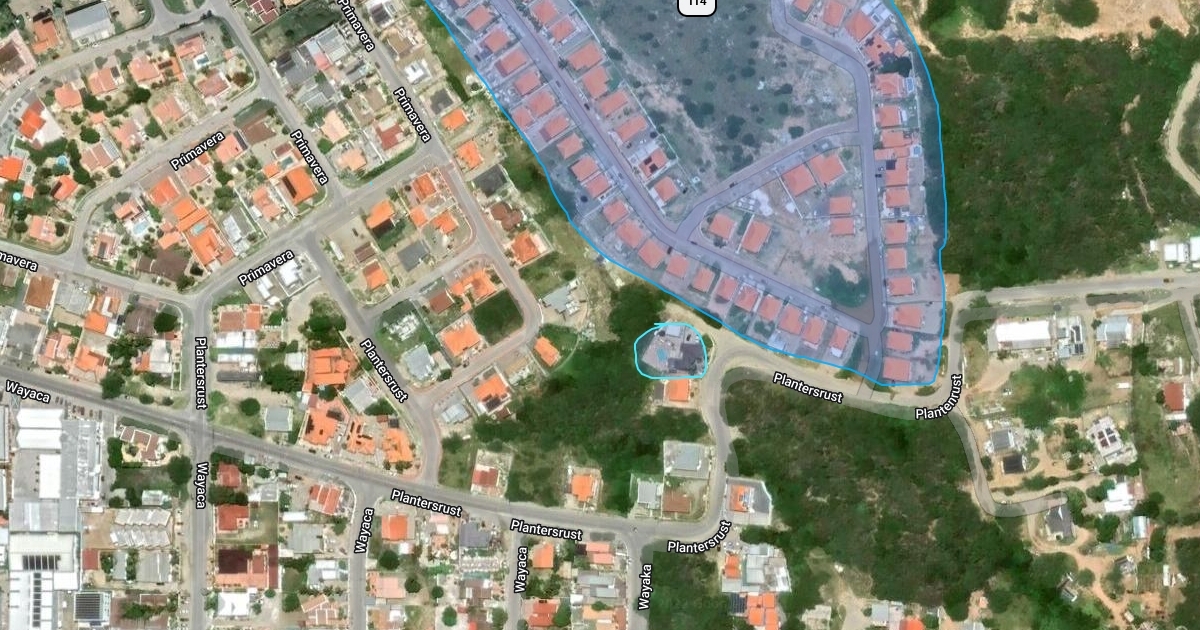Select the small cyan-outlined property near Plantersrust
1200x630 pixels.
tap(672, 351)
